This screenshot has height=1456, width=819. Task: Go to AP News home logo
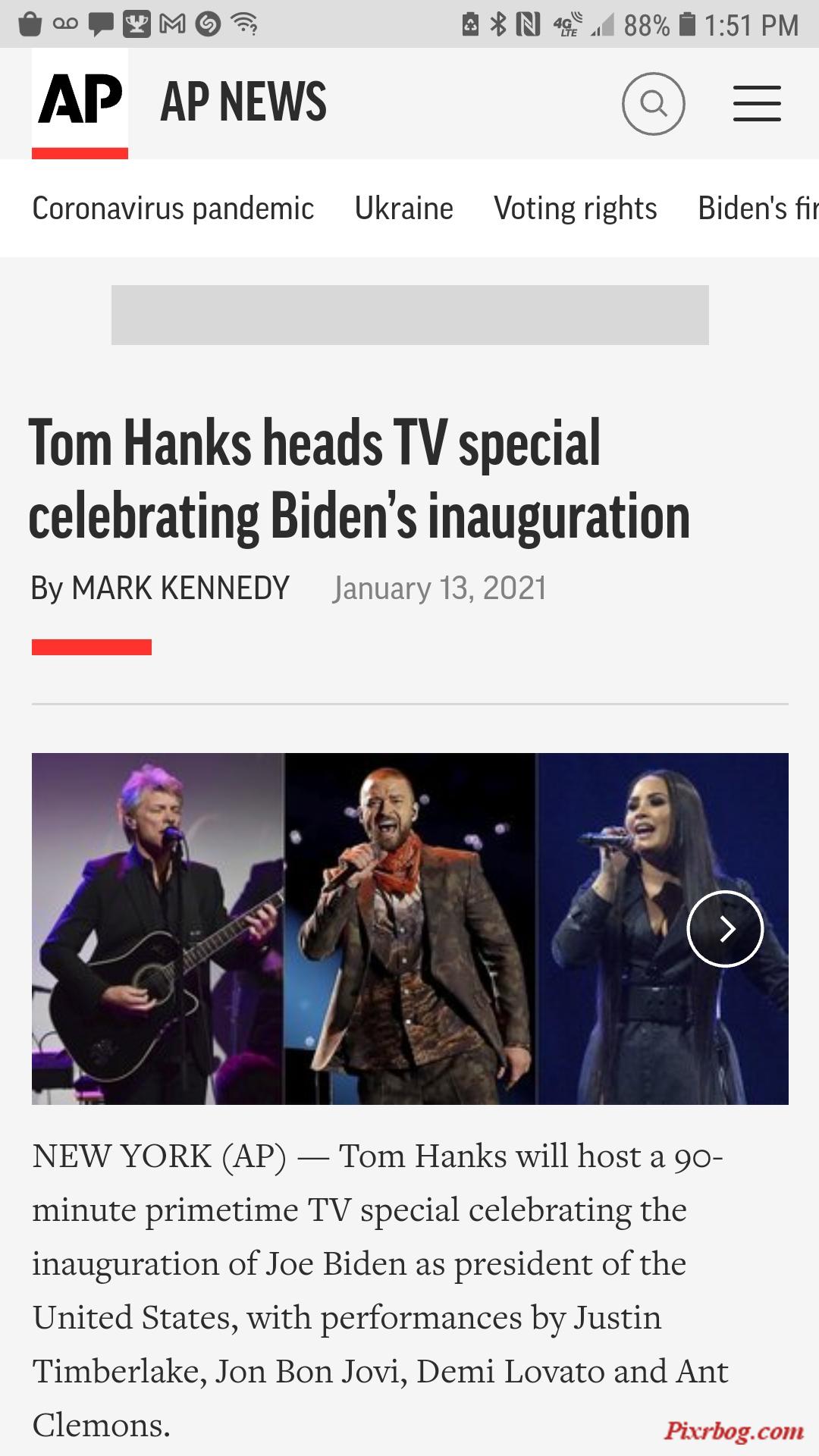pos(80,102)
